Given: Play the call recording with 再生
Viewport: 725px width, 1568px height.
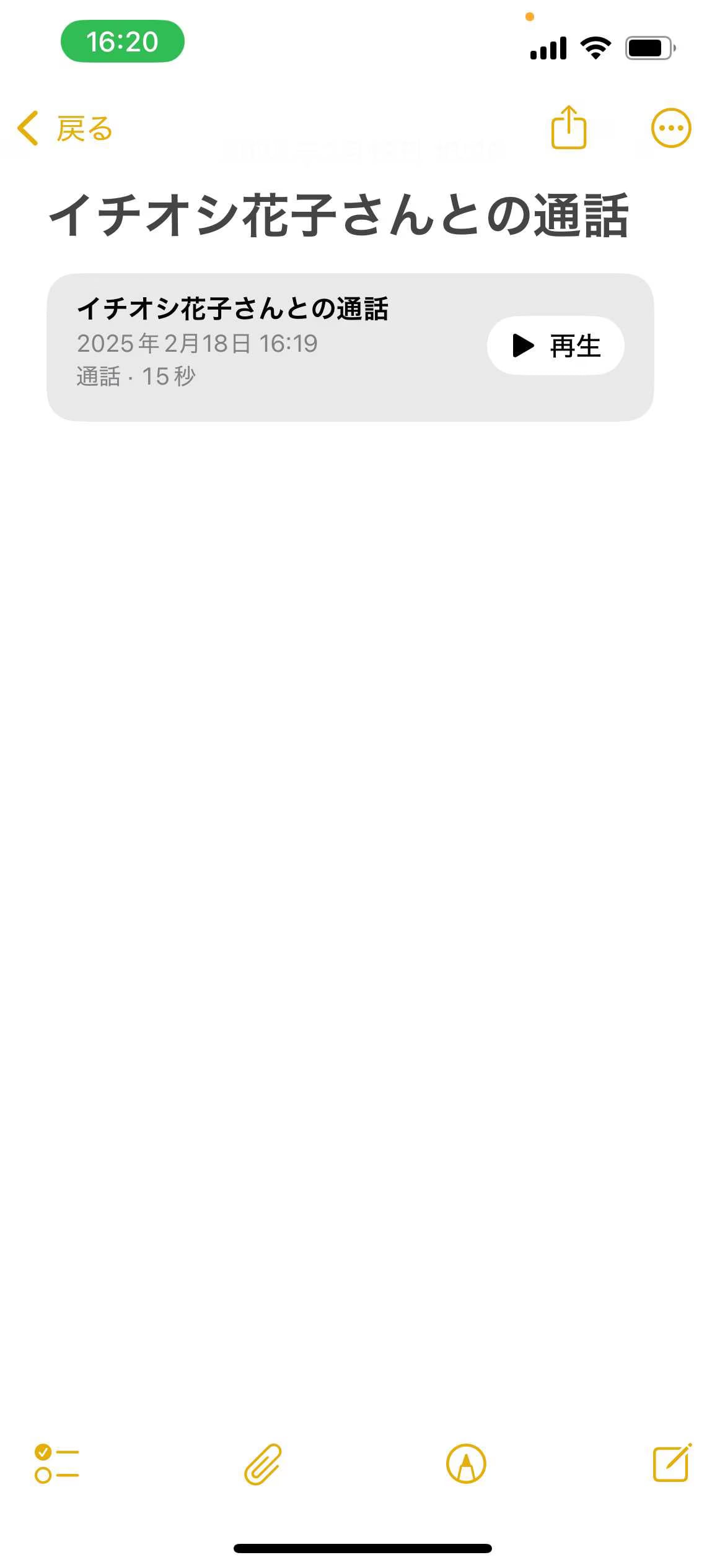Looking at the screenshot, I should 555,346.
